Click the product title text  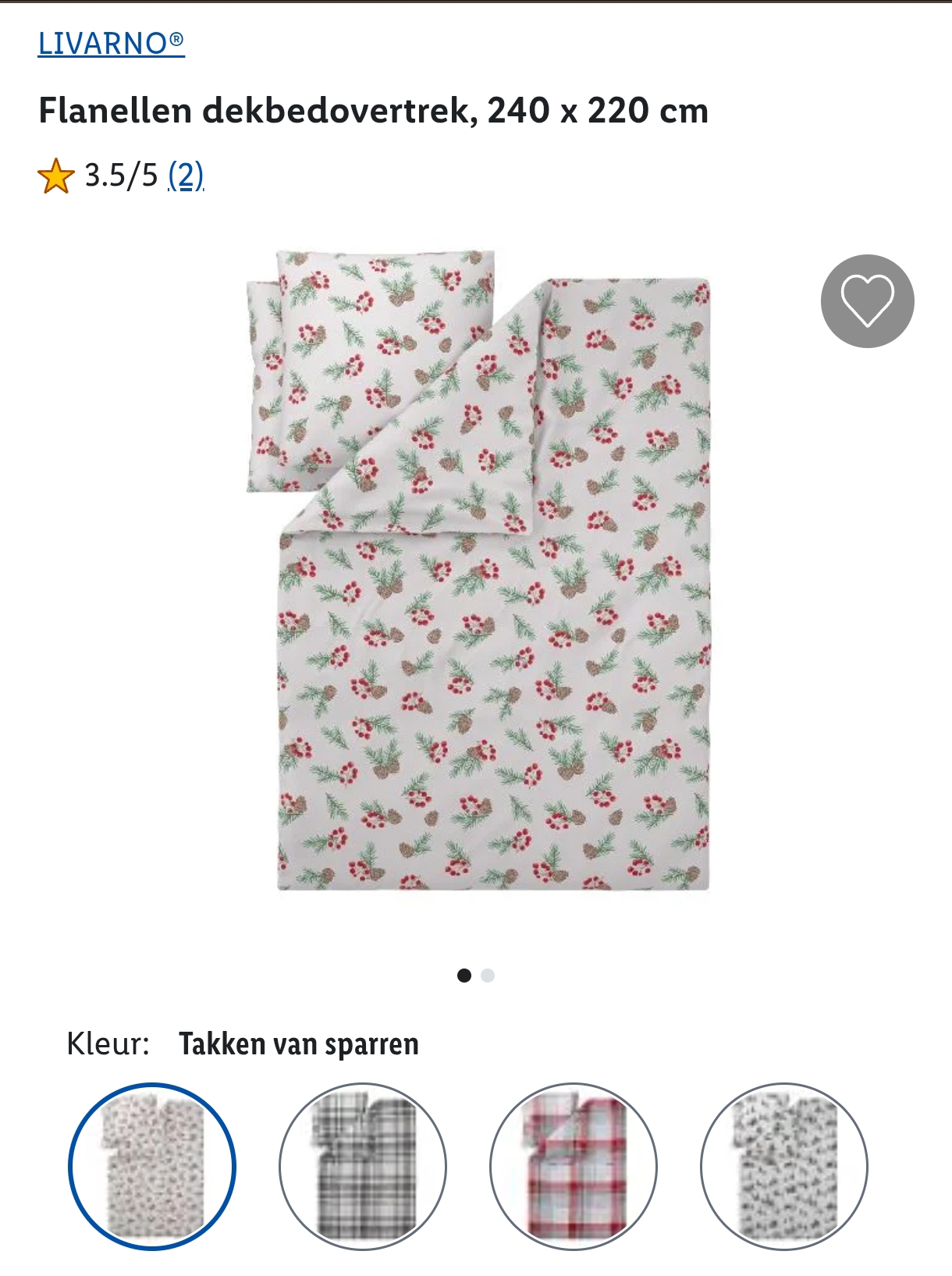tap(374, 112)
